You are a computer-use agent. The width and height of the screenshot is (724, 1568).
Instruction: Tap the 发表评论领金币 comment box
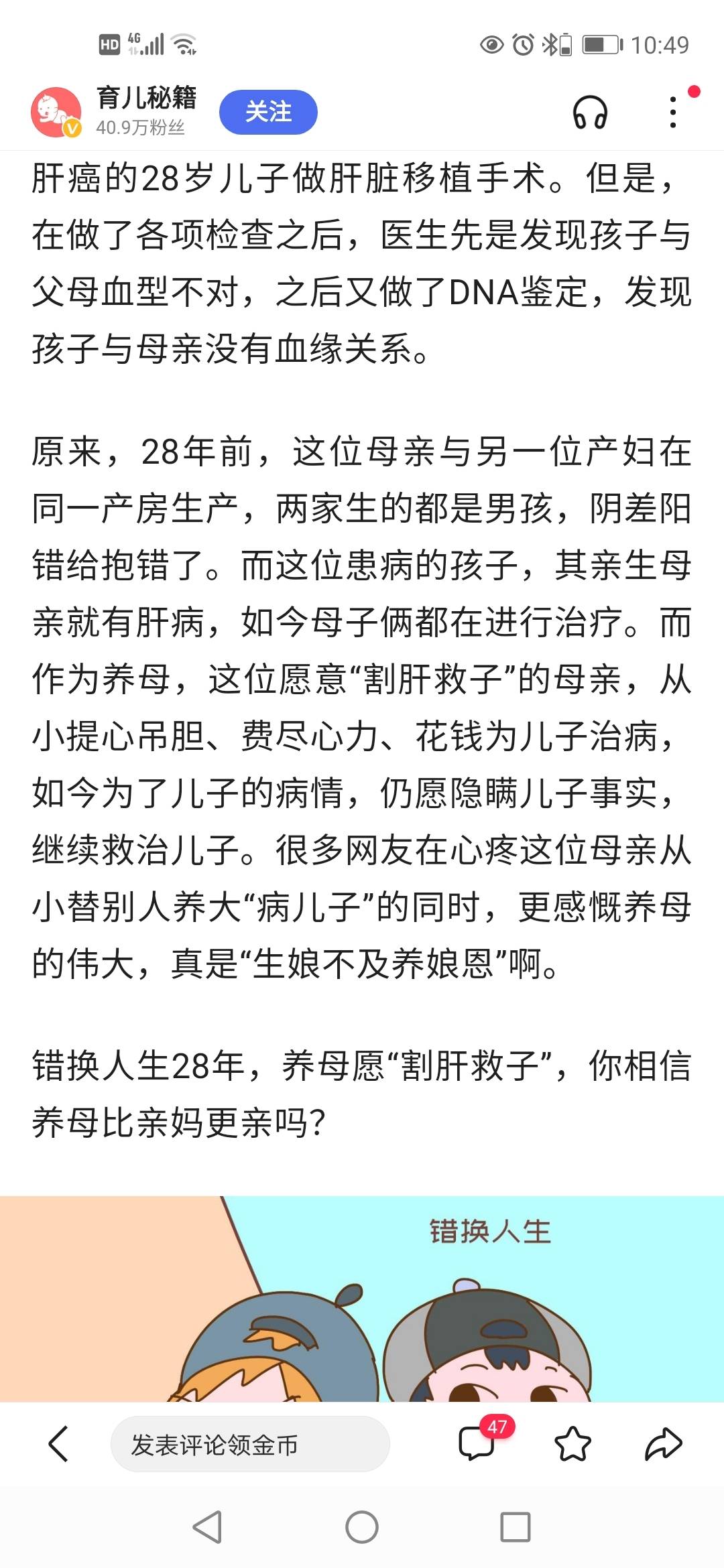pyautogui.click(x=250, y=1444)
